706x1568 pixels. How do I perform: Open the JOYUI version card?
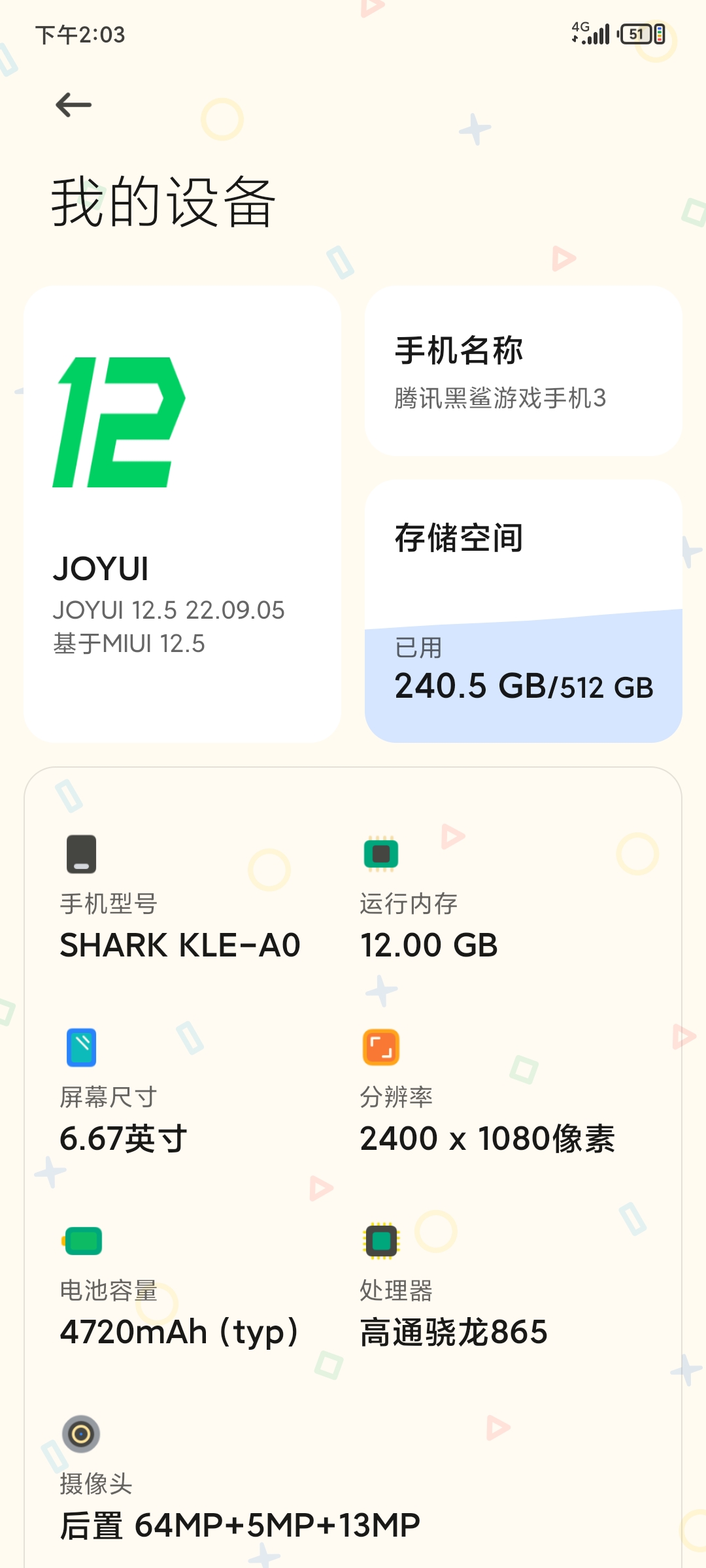(182, 514)
